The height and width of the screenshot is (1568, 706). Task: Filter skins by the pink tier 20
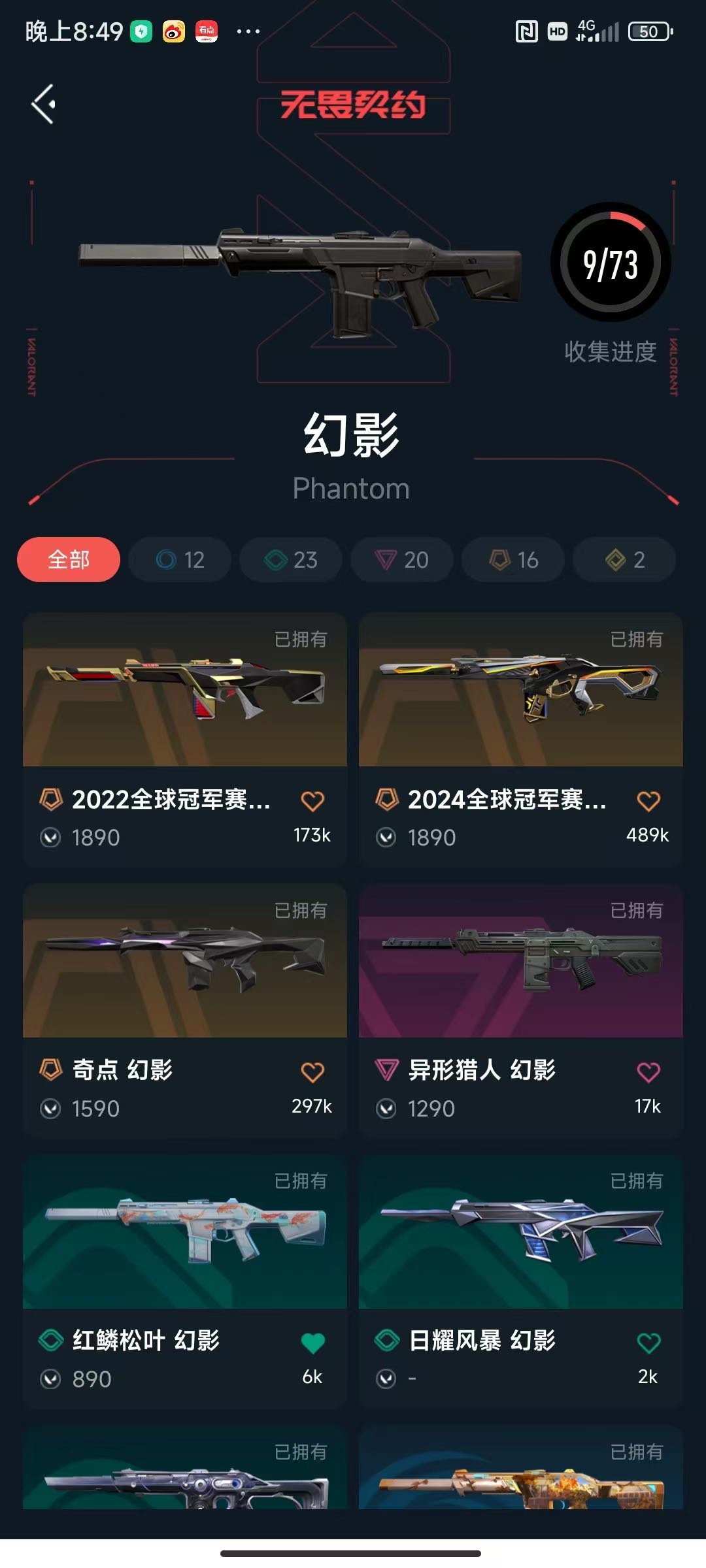(x=402, y=560)
